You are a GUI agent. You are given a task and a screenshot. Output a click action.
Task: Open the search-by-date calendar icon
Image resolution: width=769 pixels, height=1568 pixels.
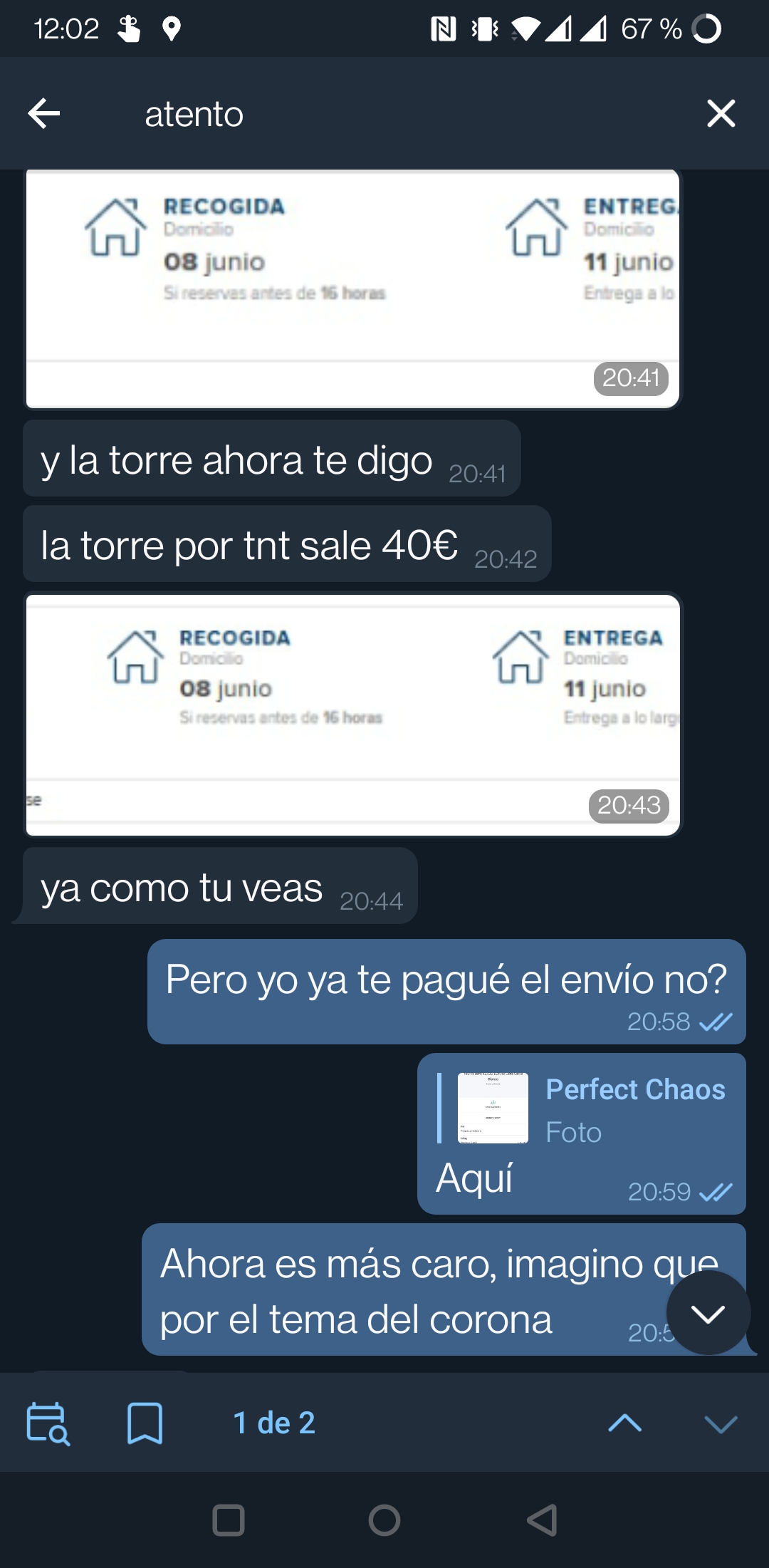coord(48,1423)
